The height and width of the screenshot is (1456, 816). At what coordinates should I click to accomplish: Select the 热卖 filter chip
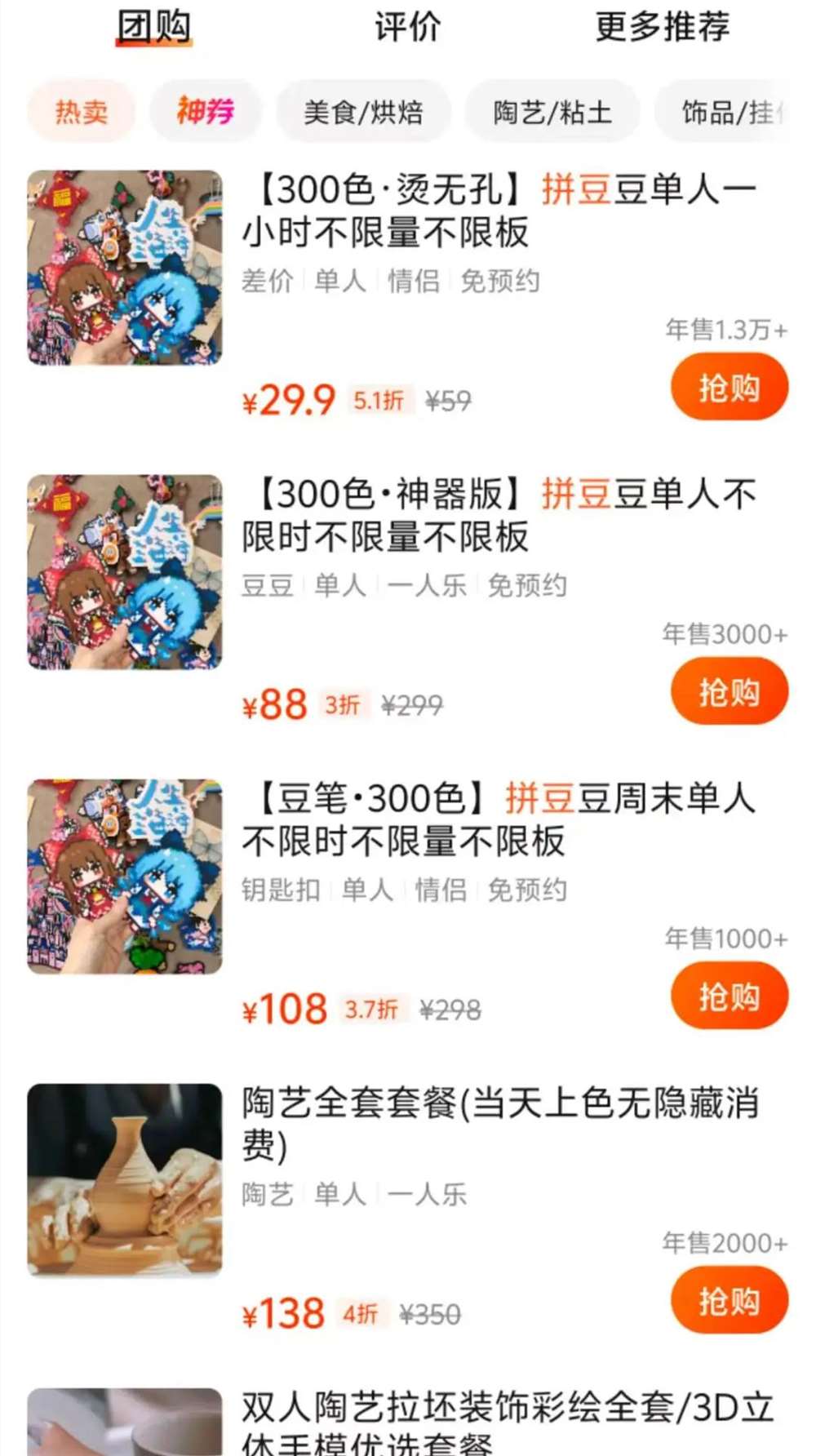pos(80,110)
